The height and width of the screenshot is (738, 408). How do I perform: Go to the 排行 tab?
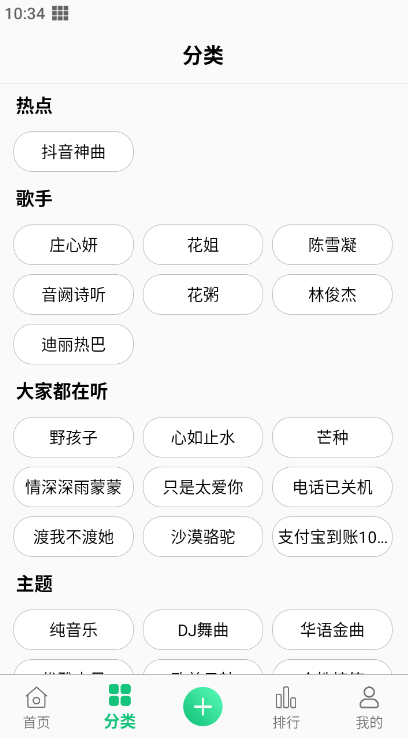click(286, 707)
